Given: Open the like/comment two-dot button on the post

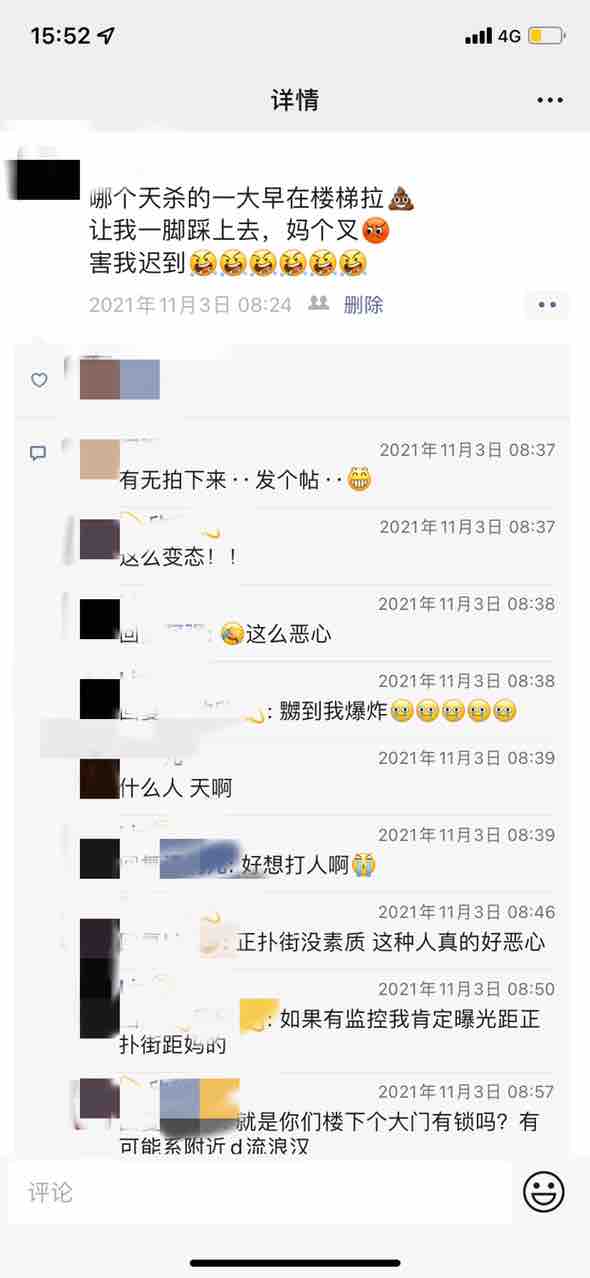Looking at the screenshot, I should coord(547,305).
